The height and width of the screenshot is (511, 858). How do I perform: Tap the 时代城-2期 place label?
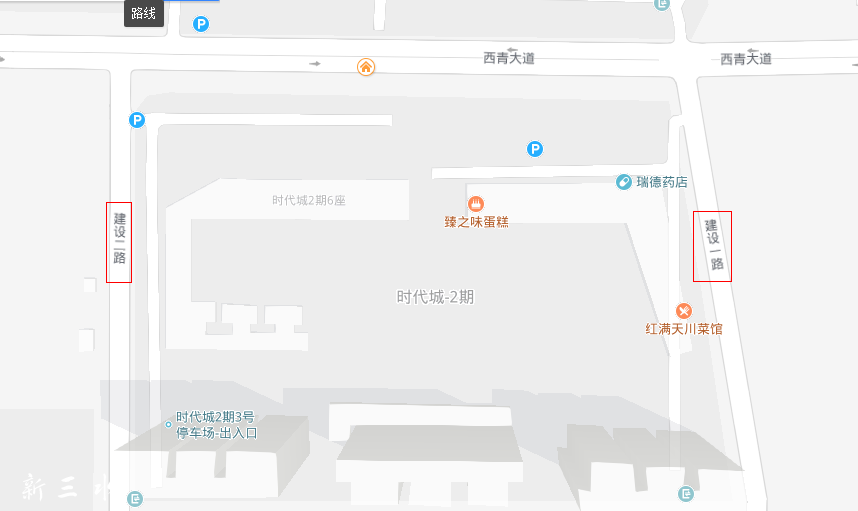pyautogui.click(x=435, y=297)
